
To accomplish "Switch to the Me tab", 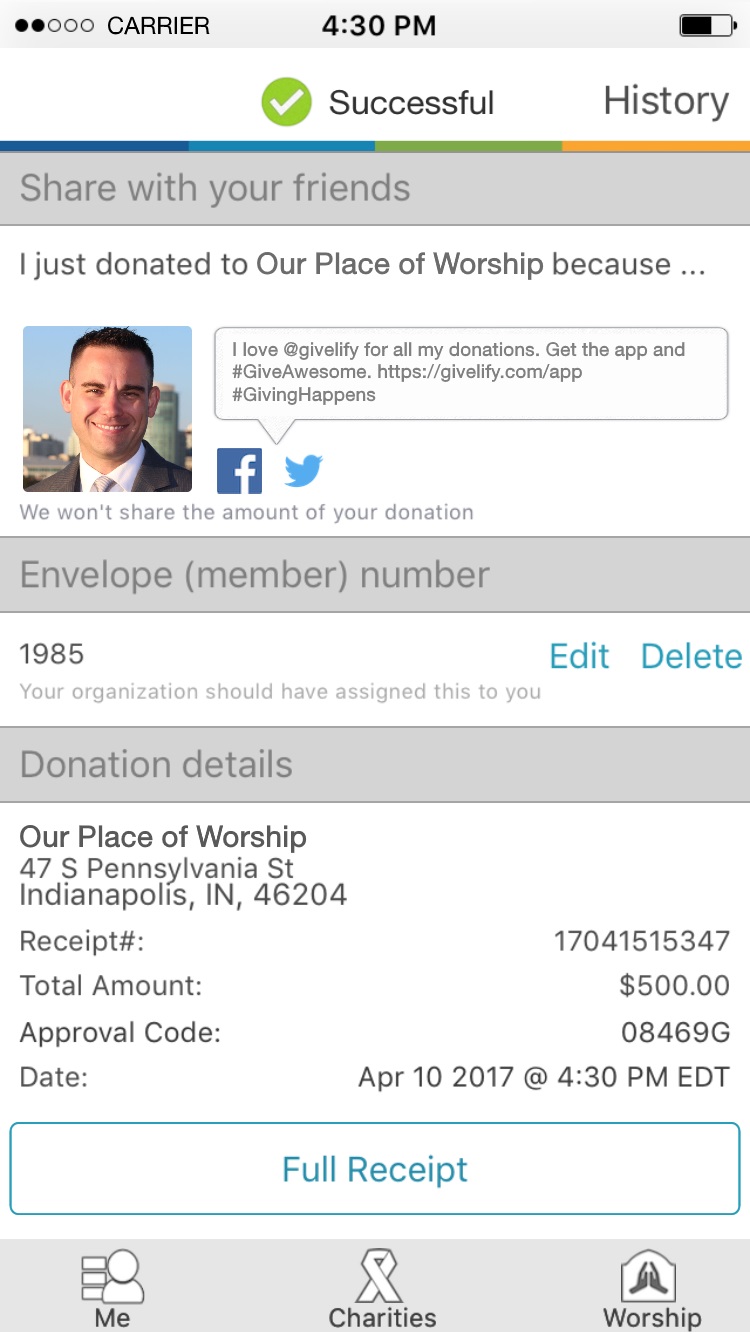I will 112,1288.
